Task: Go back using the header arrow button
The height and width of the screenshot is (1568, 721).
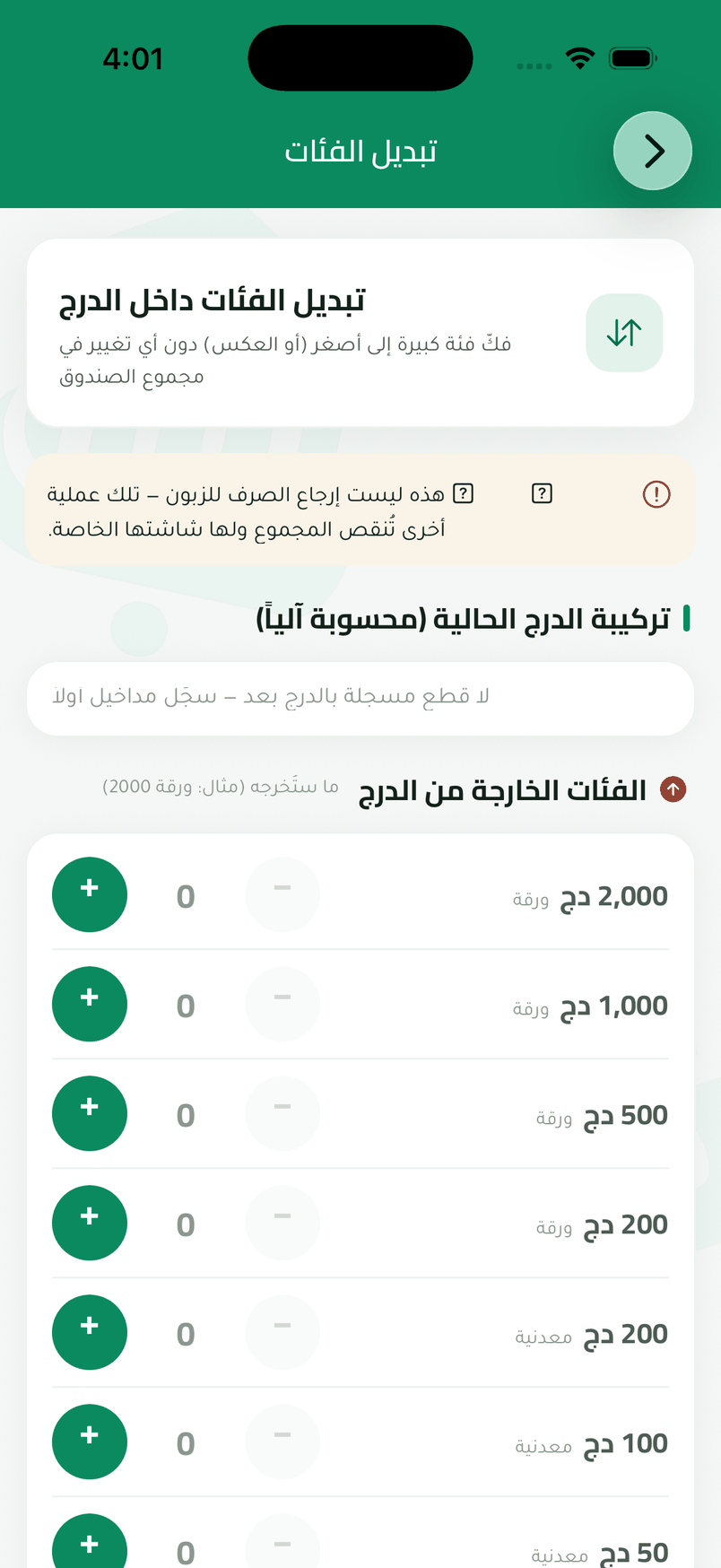Action: click(x=652, y=151)
